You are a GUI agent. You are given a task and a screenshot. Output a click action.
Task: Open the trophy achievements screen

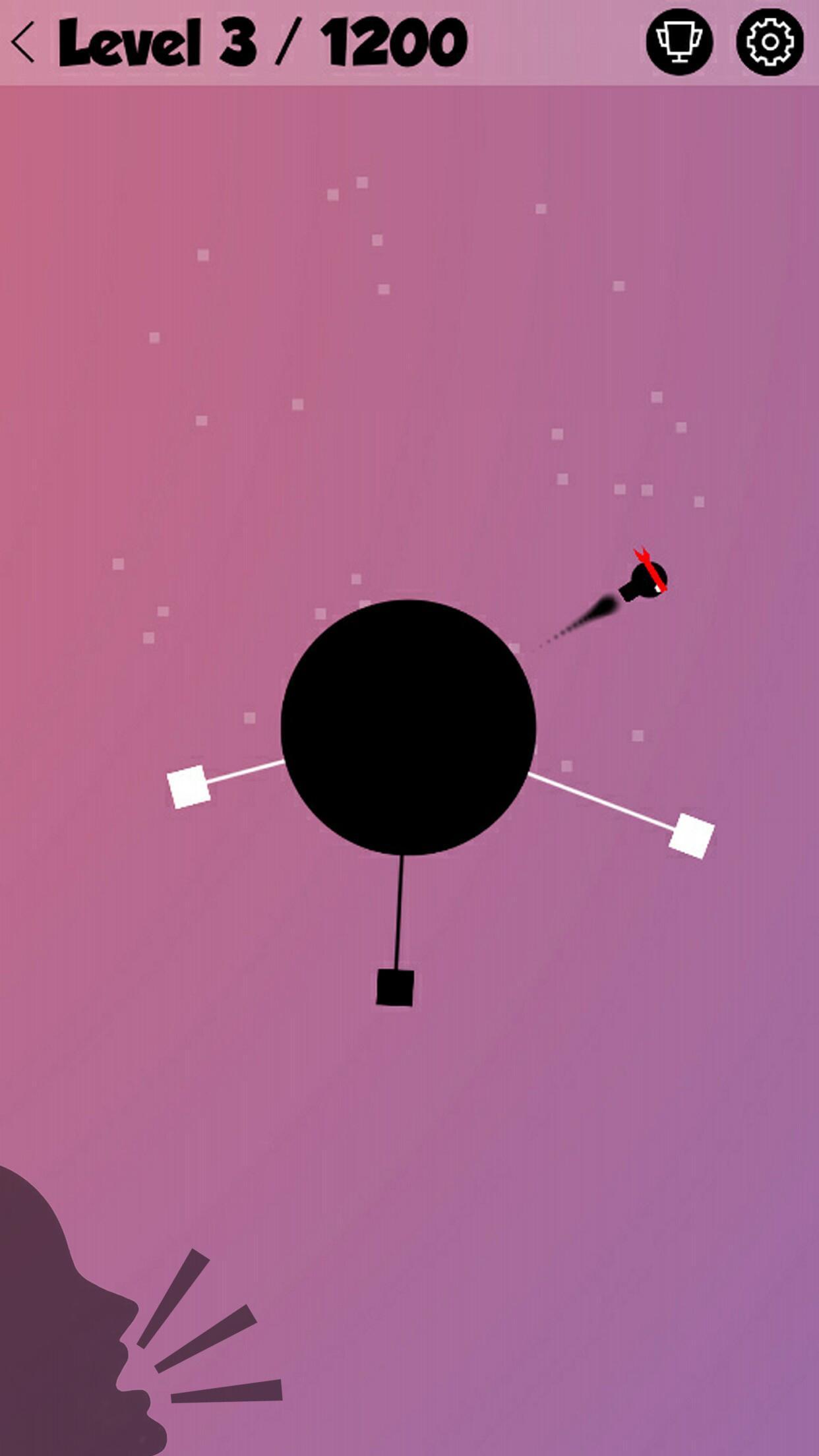[x=679, y=42]
